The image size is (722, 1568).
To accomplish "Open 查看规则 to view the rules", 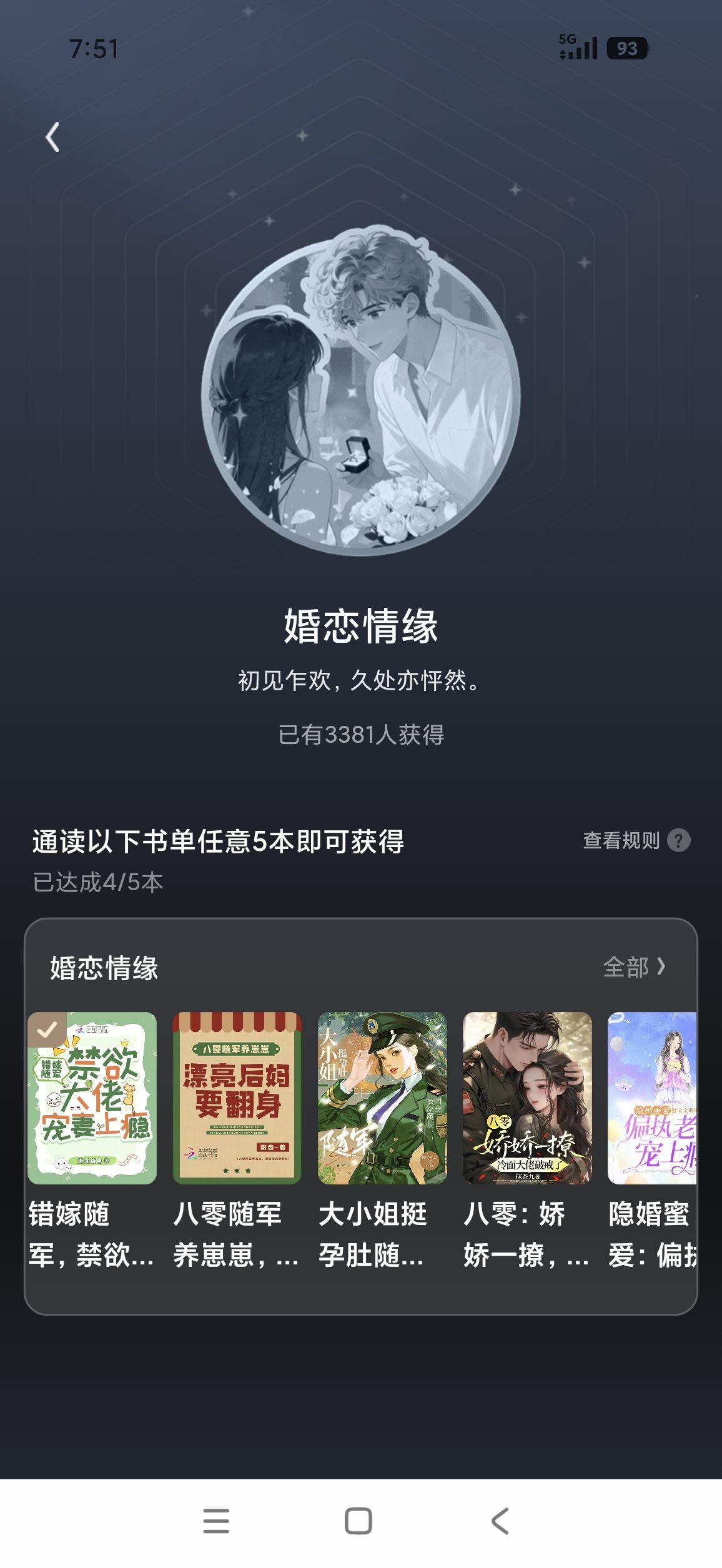I will coord(635,840).
